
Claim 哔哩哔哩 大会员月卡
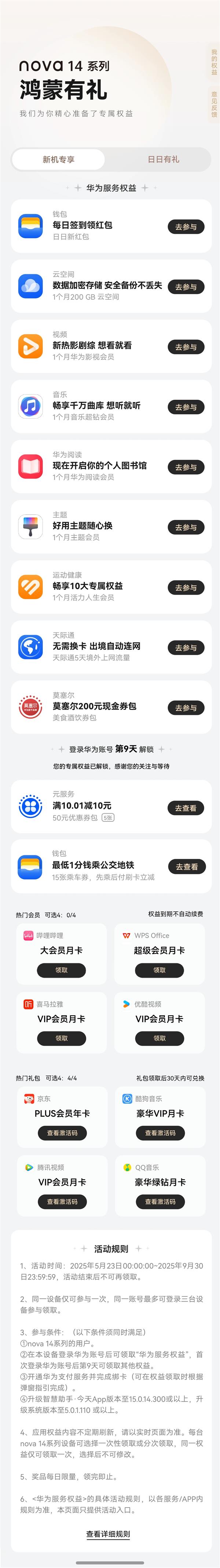point(61,970)
